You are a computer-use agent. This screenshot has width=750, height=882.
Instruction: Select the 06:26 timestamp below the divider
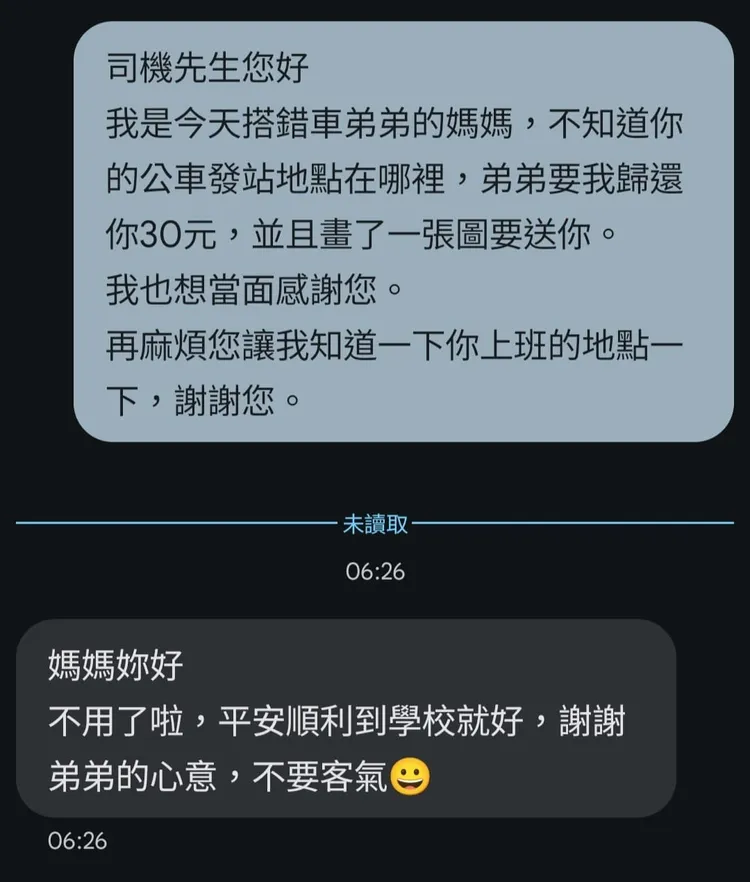coord(375,566)
